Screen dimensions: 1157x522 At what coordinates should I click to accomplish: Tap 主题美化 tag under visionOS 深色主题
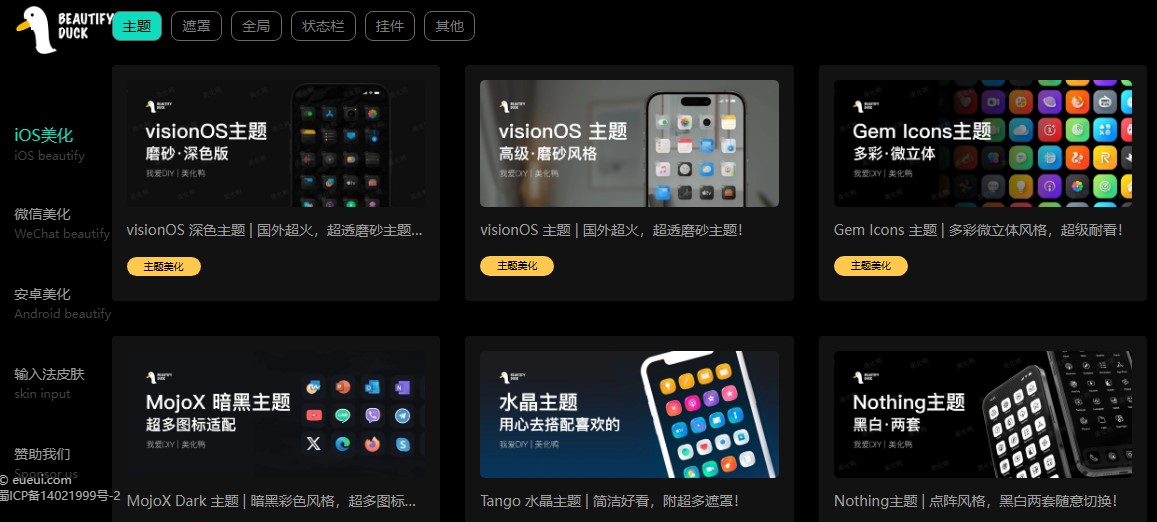click(164, 266)
